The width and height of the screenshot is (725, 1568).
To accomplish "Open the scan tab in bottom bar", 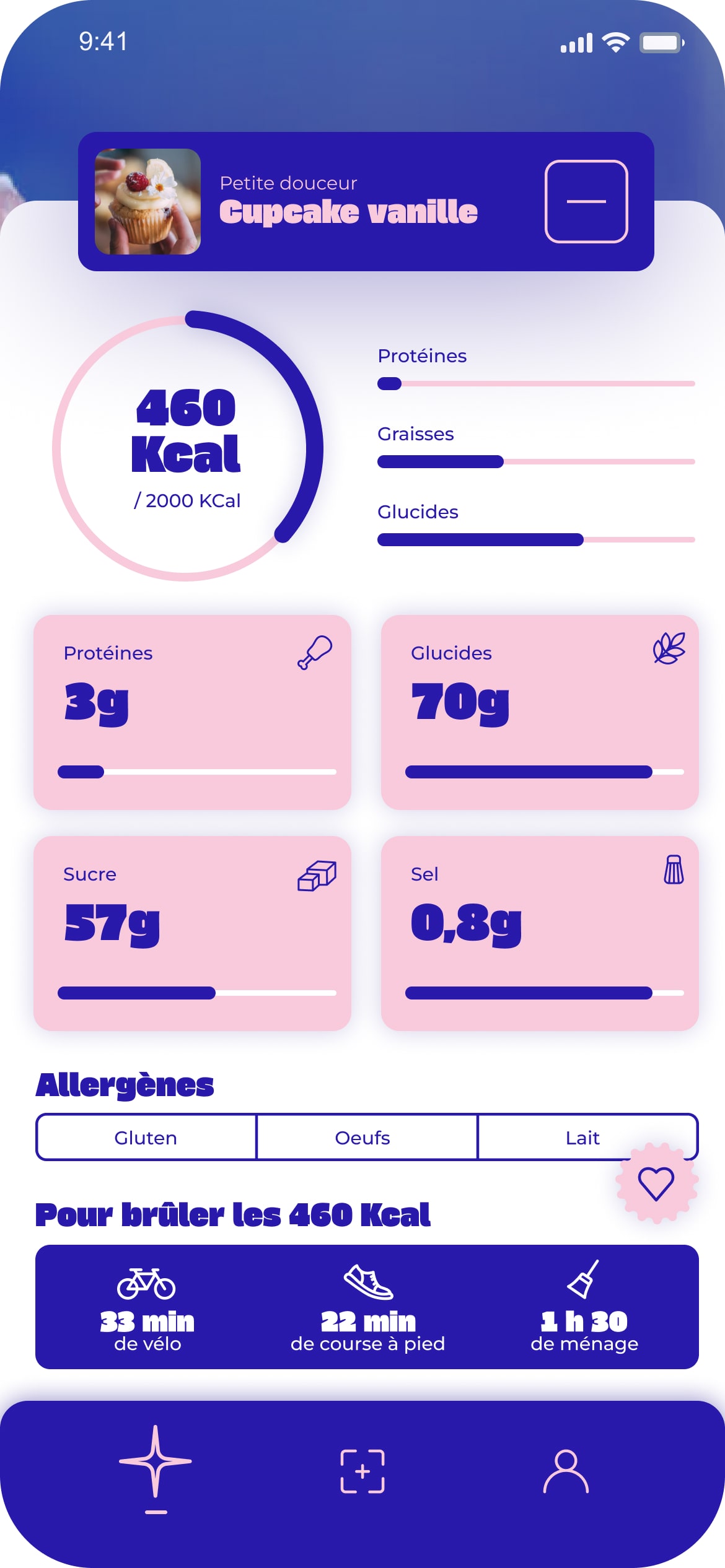I will 362,1471.
